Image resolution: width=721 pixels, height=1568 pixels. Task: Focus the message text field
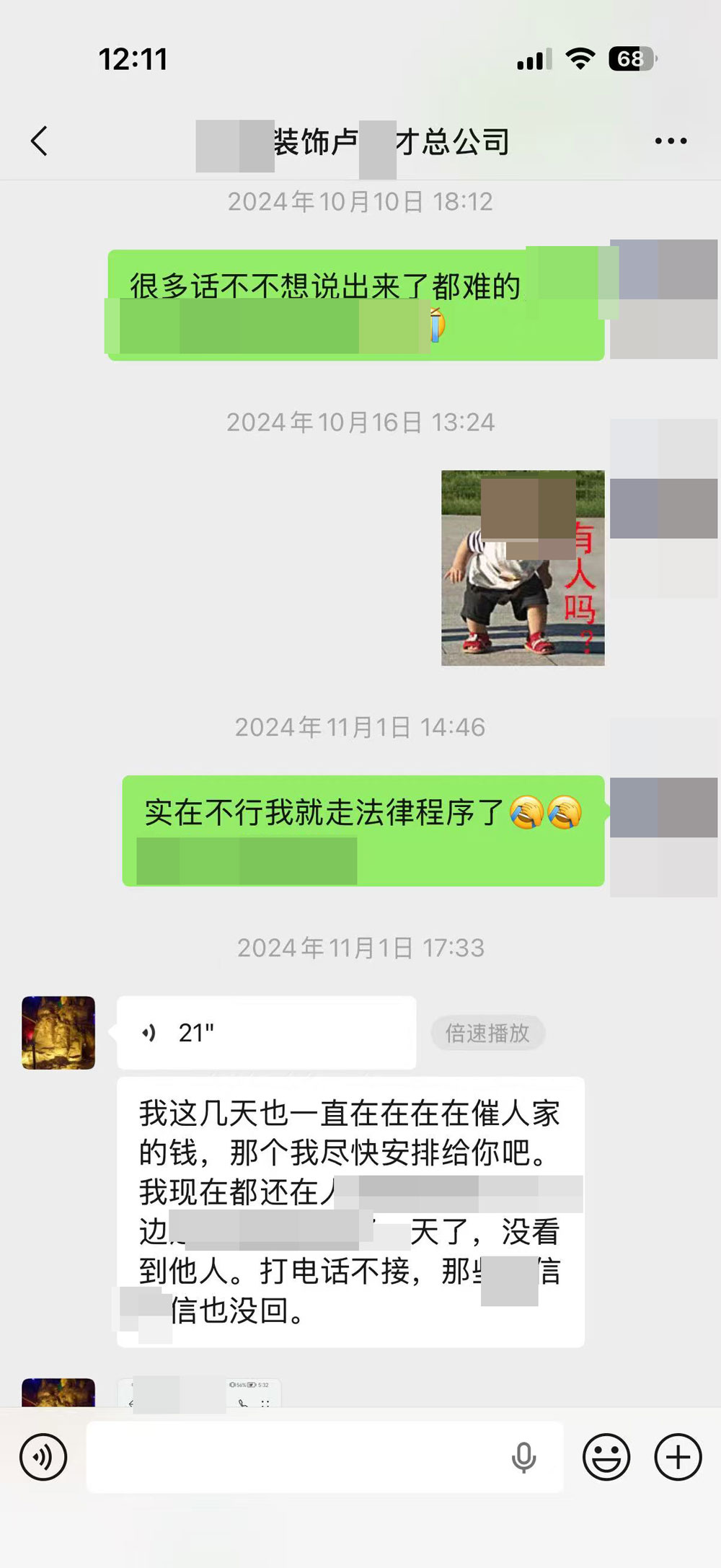(296, 1457)
